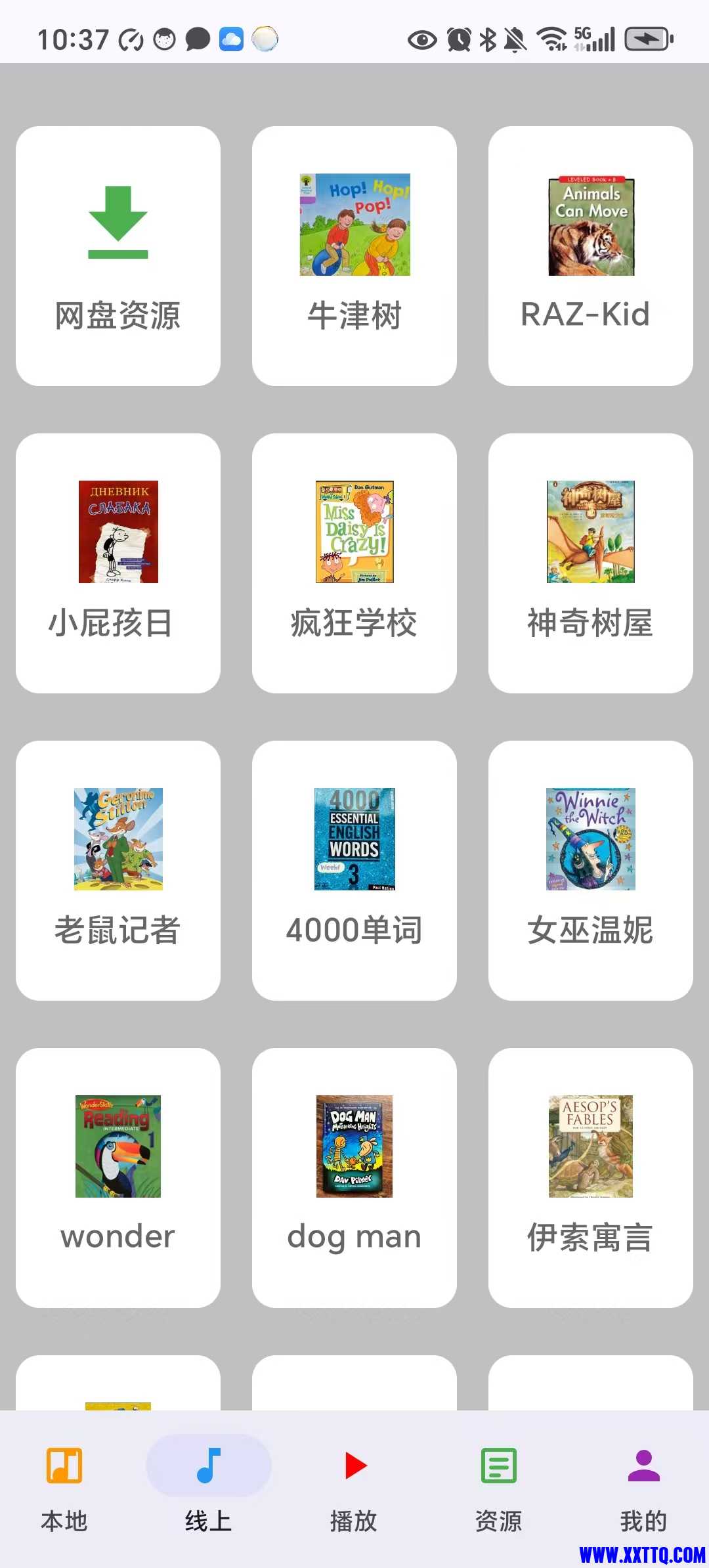709x1568 pixels.
Task: Open the 伊索寓言 fables card
Action: (591, 1178)
